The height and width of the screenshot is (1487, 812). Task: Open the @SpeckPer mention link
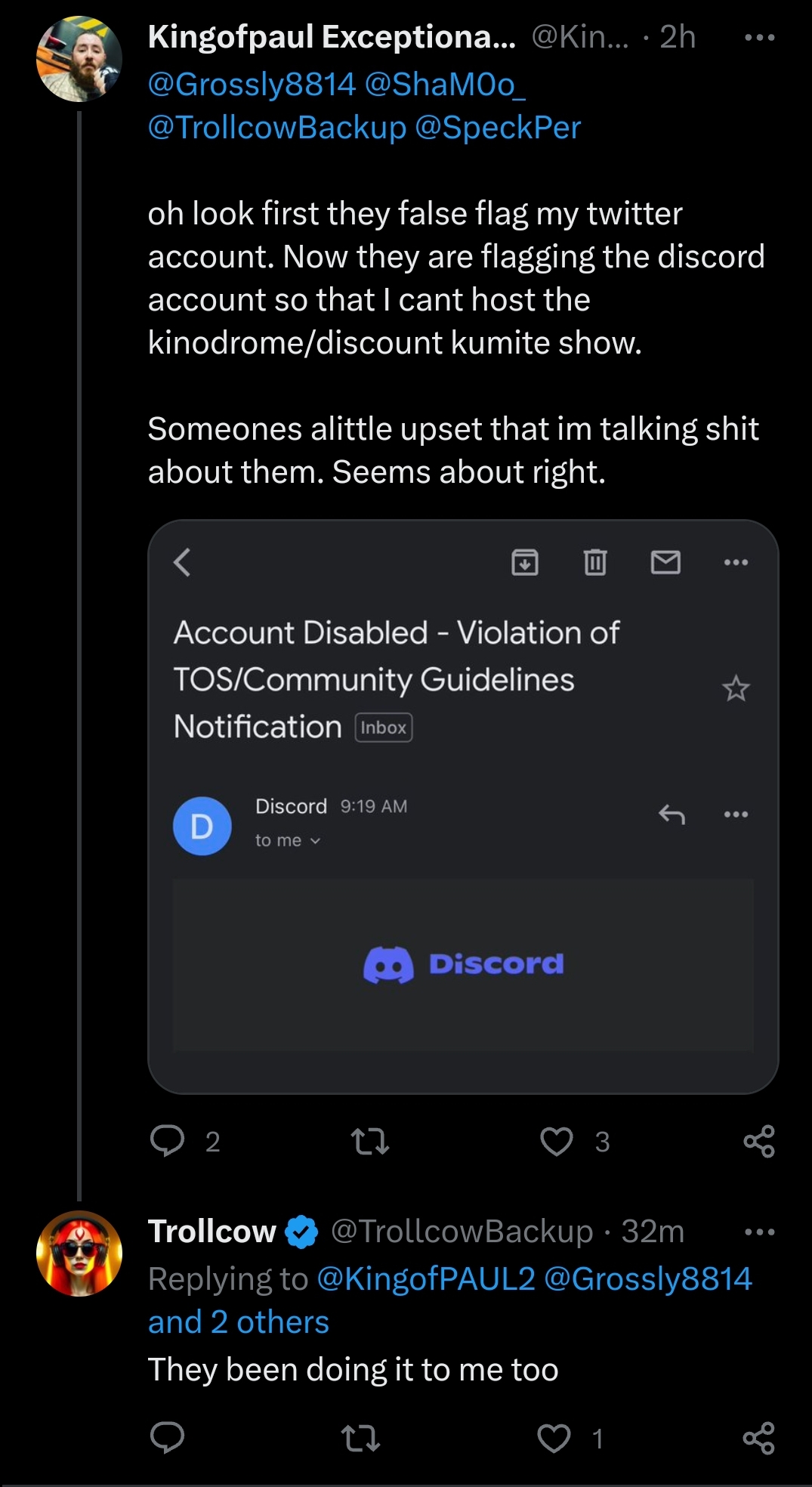click(499, 127)
